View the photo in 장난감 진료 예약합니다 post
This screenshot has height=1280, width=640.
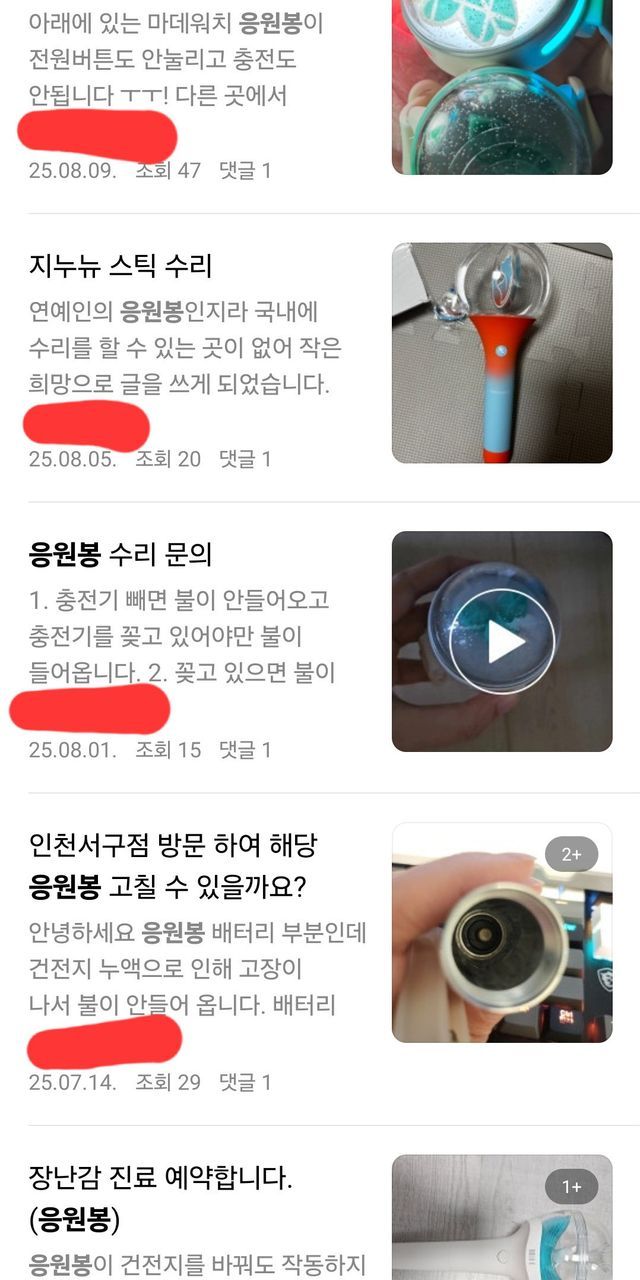pyautogui.click(x=501, y=1218)
